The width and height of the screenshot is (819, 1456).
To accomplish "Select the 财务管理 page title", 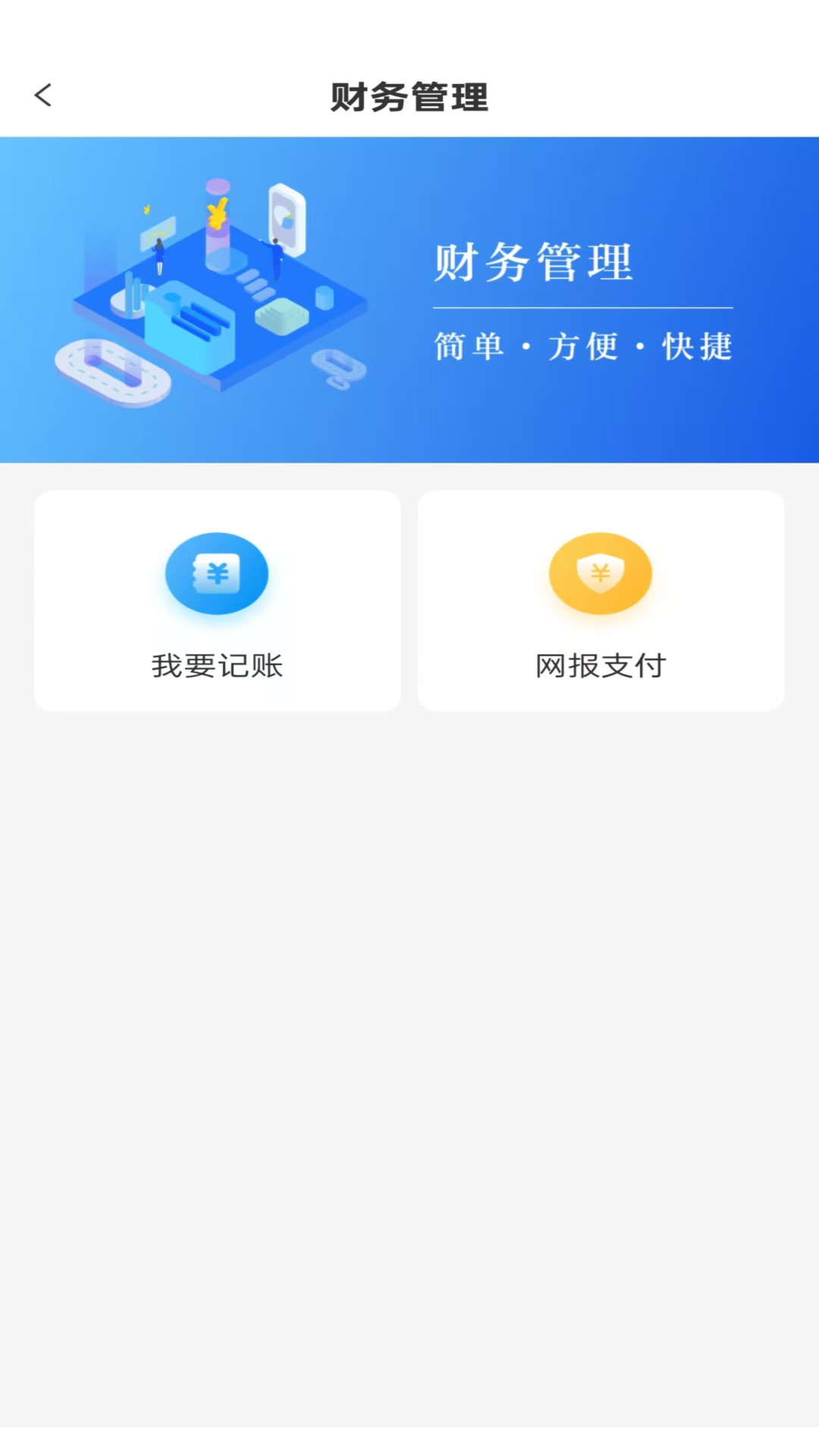I will coord(409,96).
